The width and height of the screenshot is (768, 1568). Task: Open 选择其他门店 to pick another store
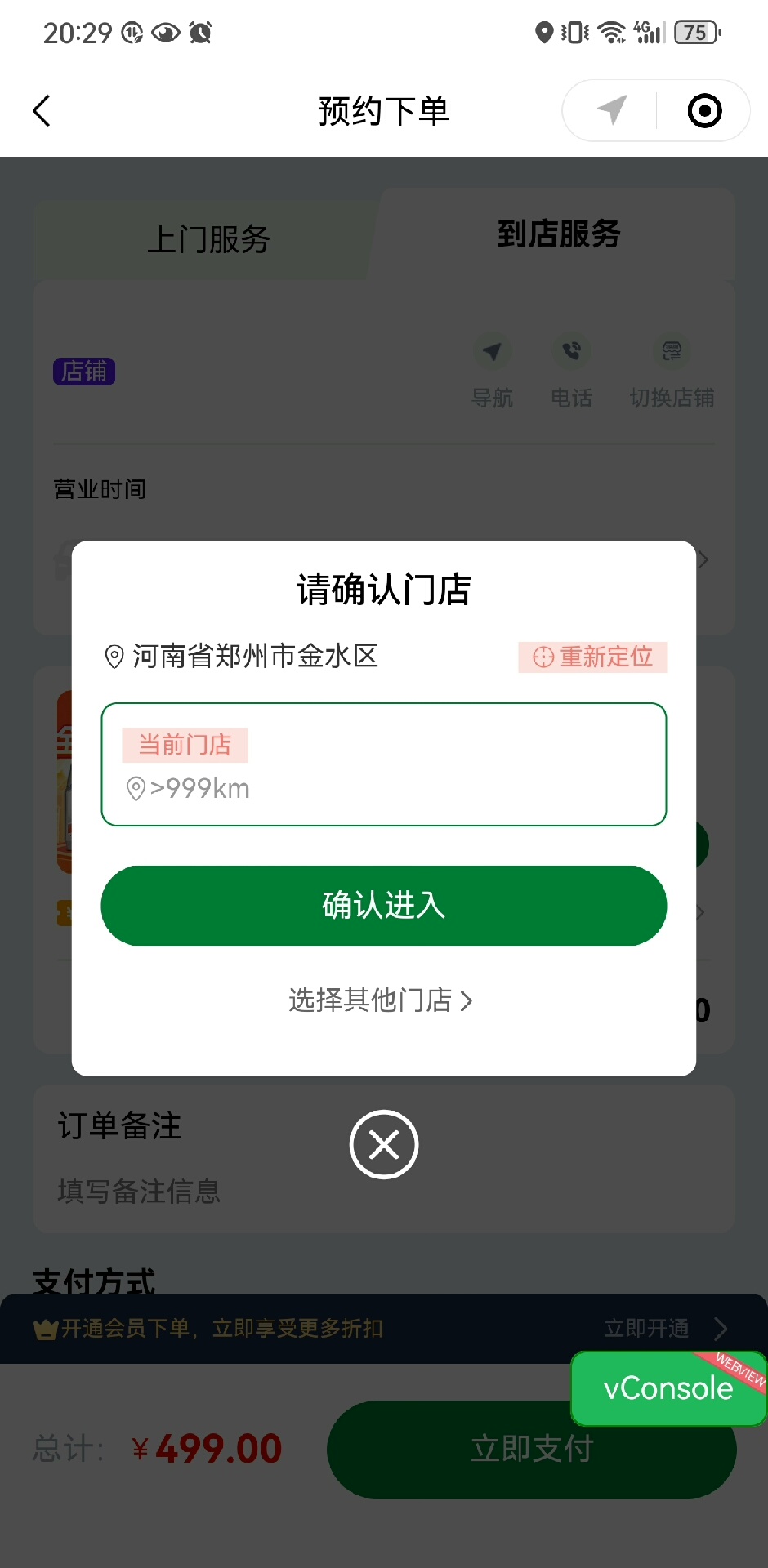tap(381, 1000)
